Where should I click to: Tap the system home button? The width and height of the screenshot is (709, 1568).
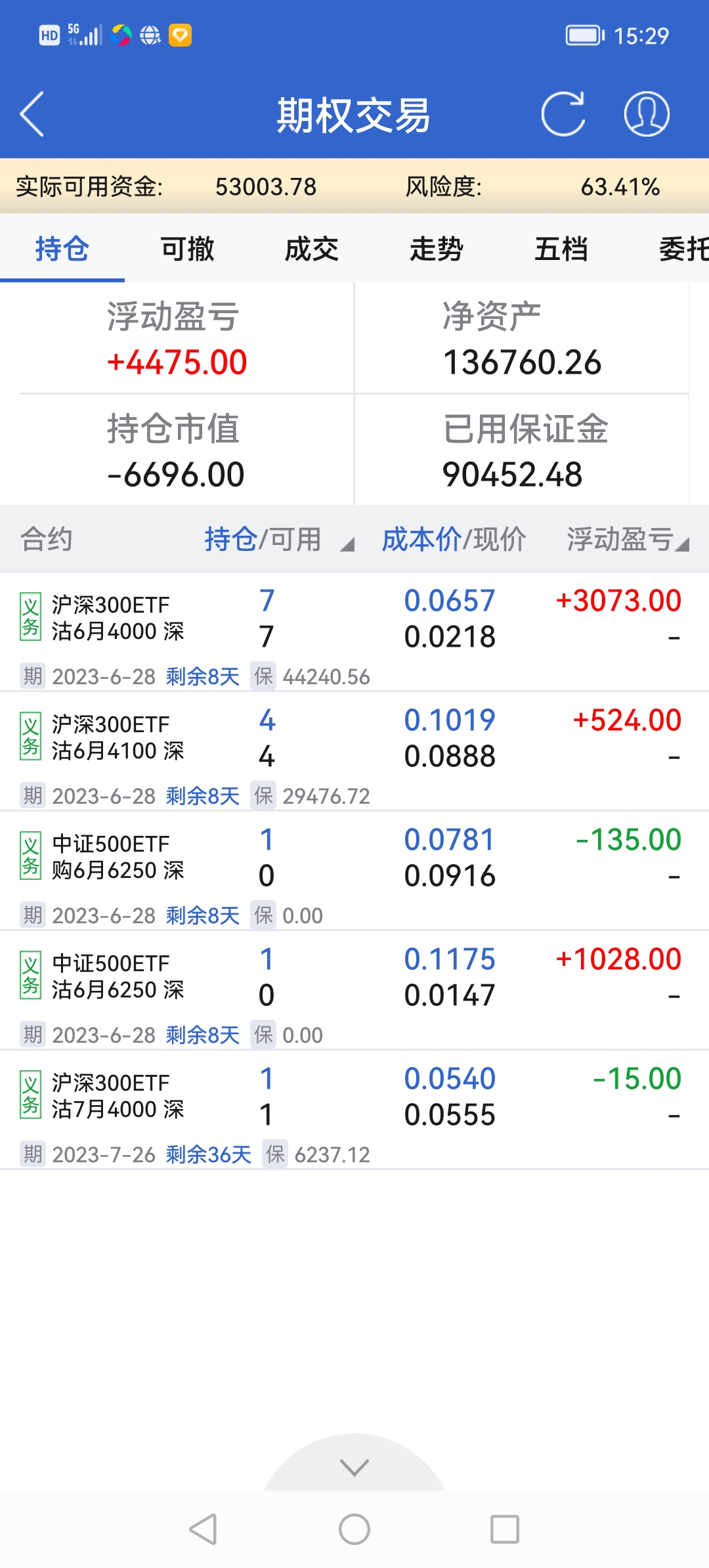tap(354, 1529)
